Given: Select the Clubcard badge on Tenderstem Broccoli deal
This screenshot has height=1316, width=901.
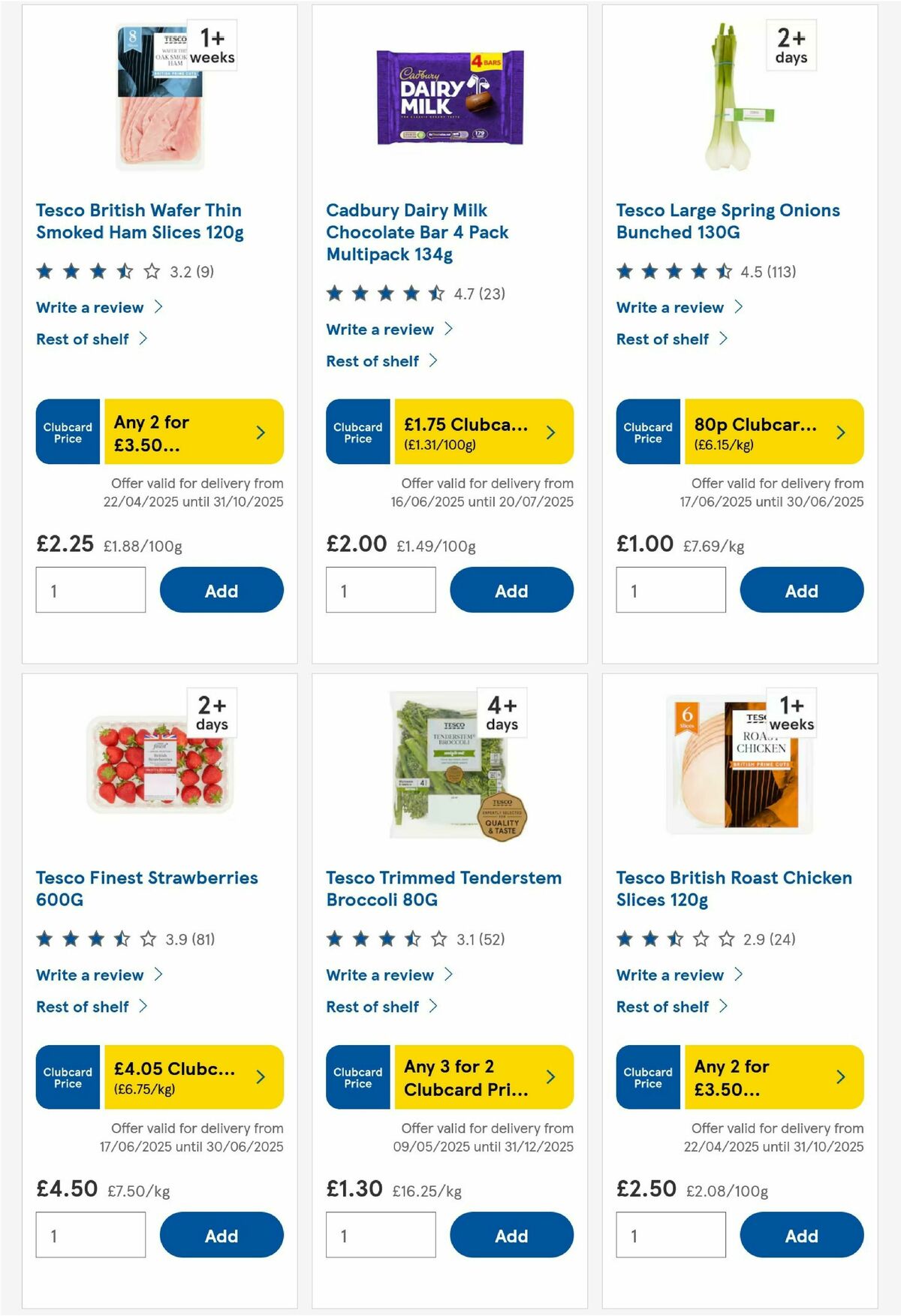Looking at the screenshot, I should [357, 1077].
